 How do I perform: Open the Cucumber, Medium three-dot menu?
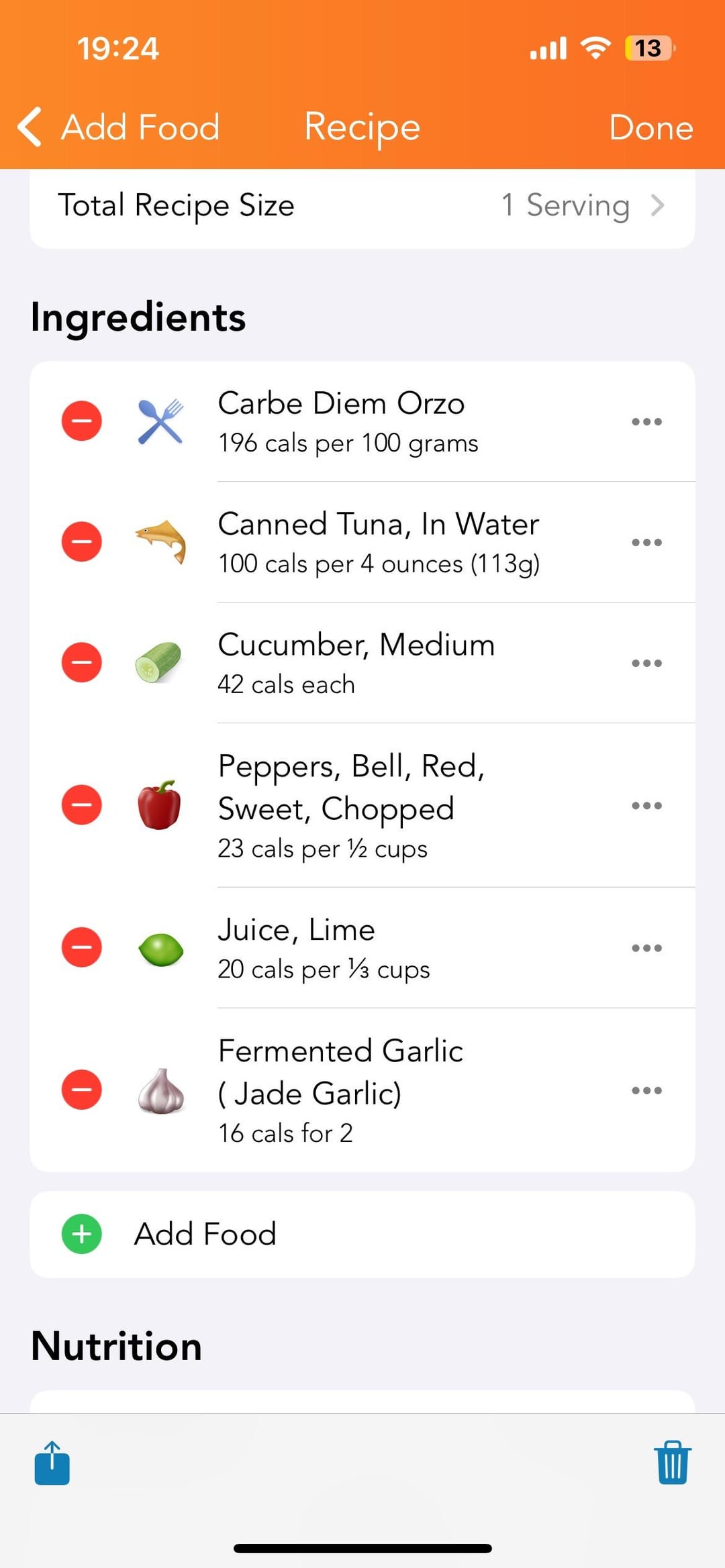646,663
